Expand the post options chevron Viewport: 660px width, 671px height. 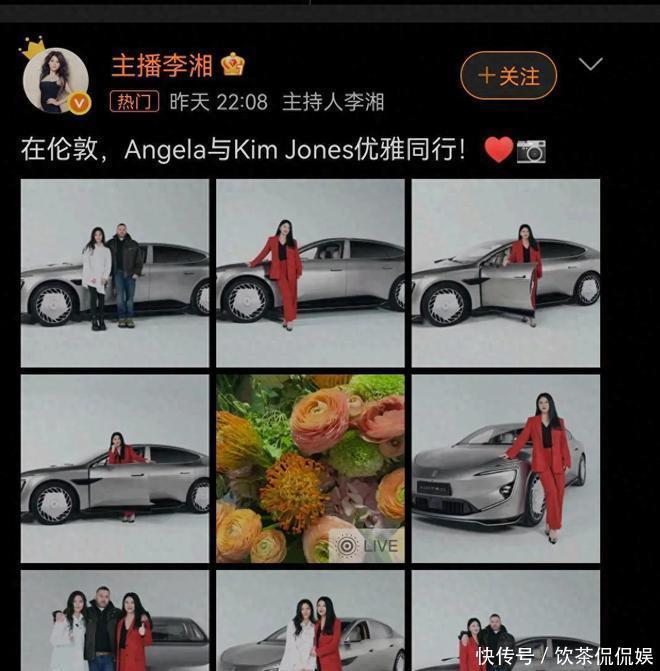(x=591, y=65)
